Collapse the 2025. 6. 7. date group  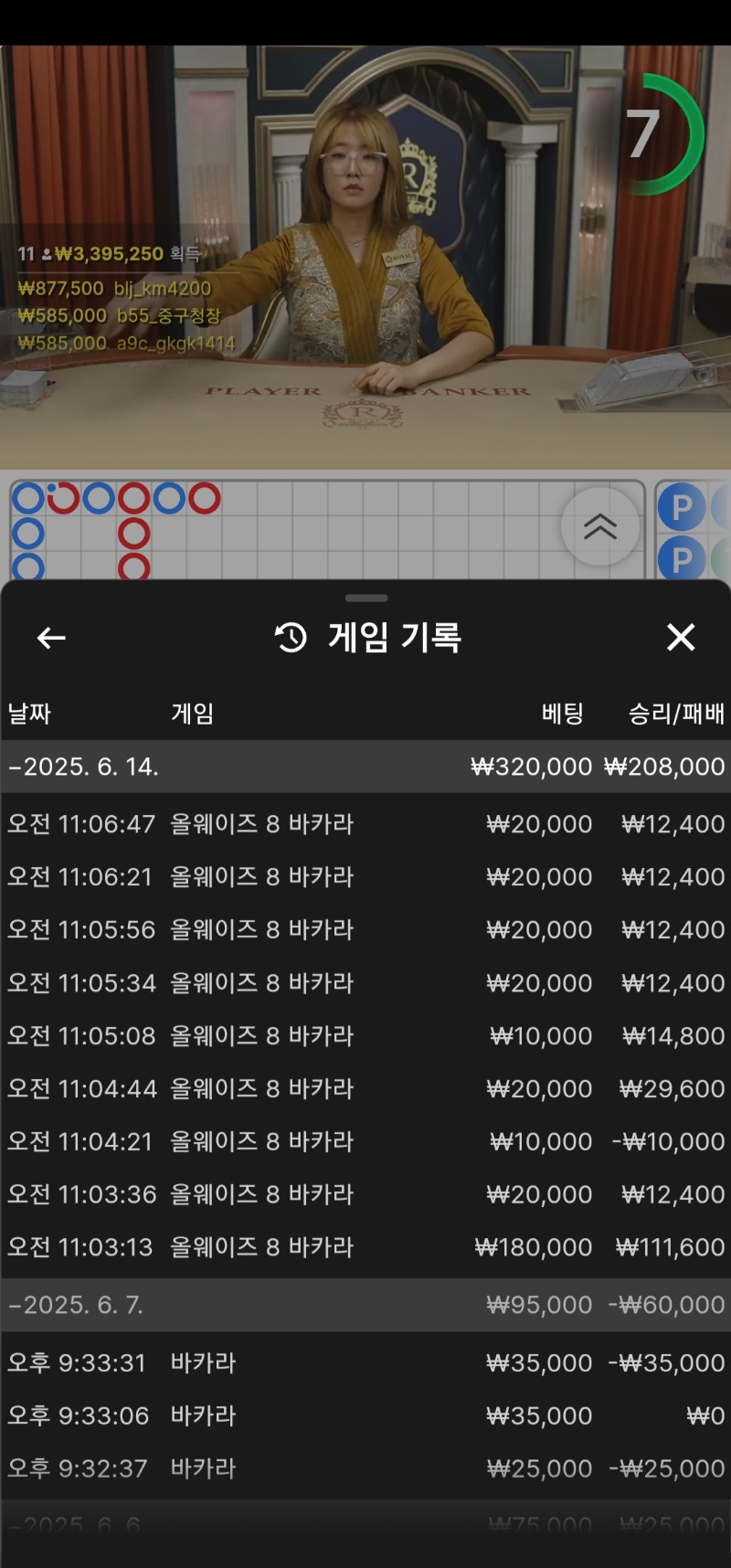pyautogui.click(x=365, y=1305)
